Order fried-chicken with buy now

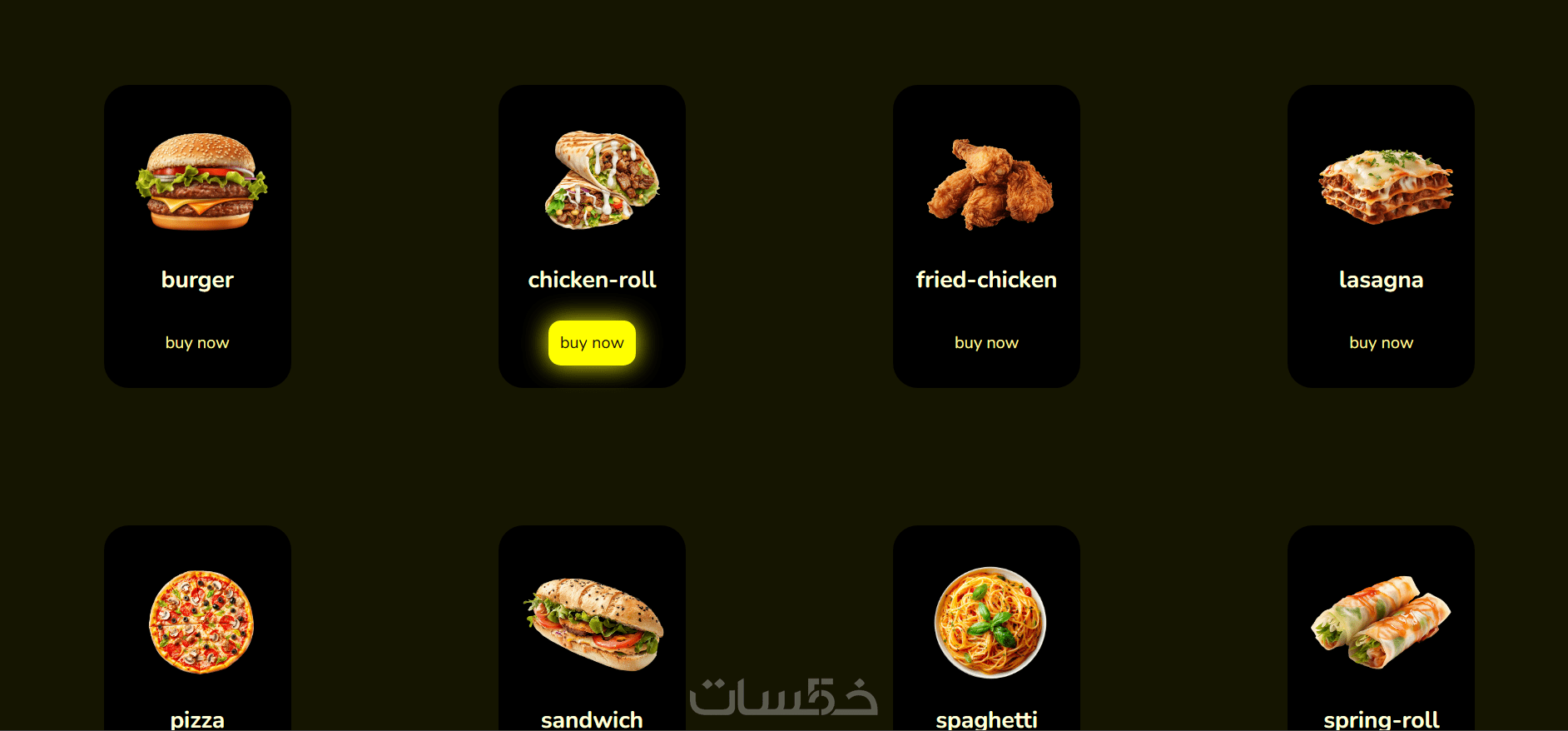click(986, 343)
